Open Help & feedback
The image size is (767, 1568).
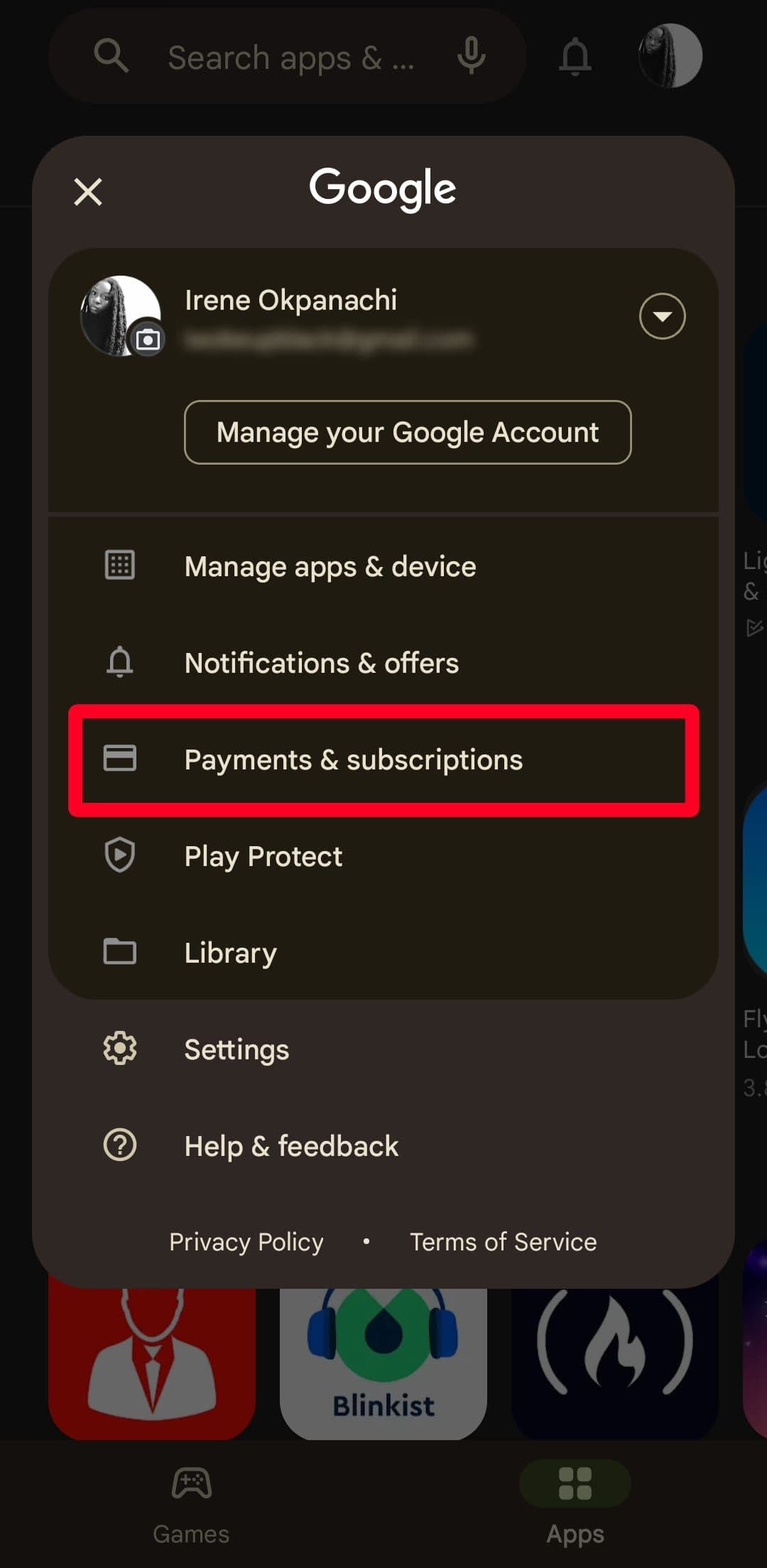pos(291,1146)
